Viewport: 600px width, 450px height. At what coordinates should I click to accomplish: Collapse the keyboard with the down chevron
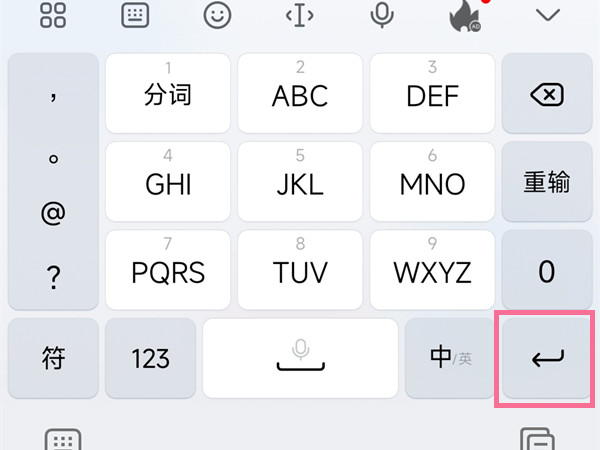click(548, 15)
